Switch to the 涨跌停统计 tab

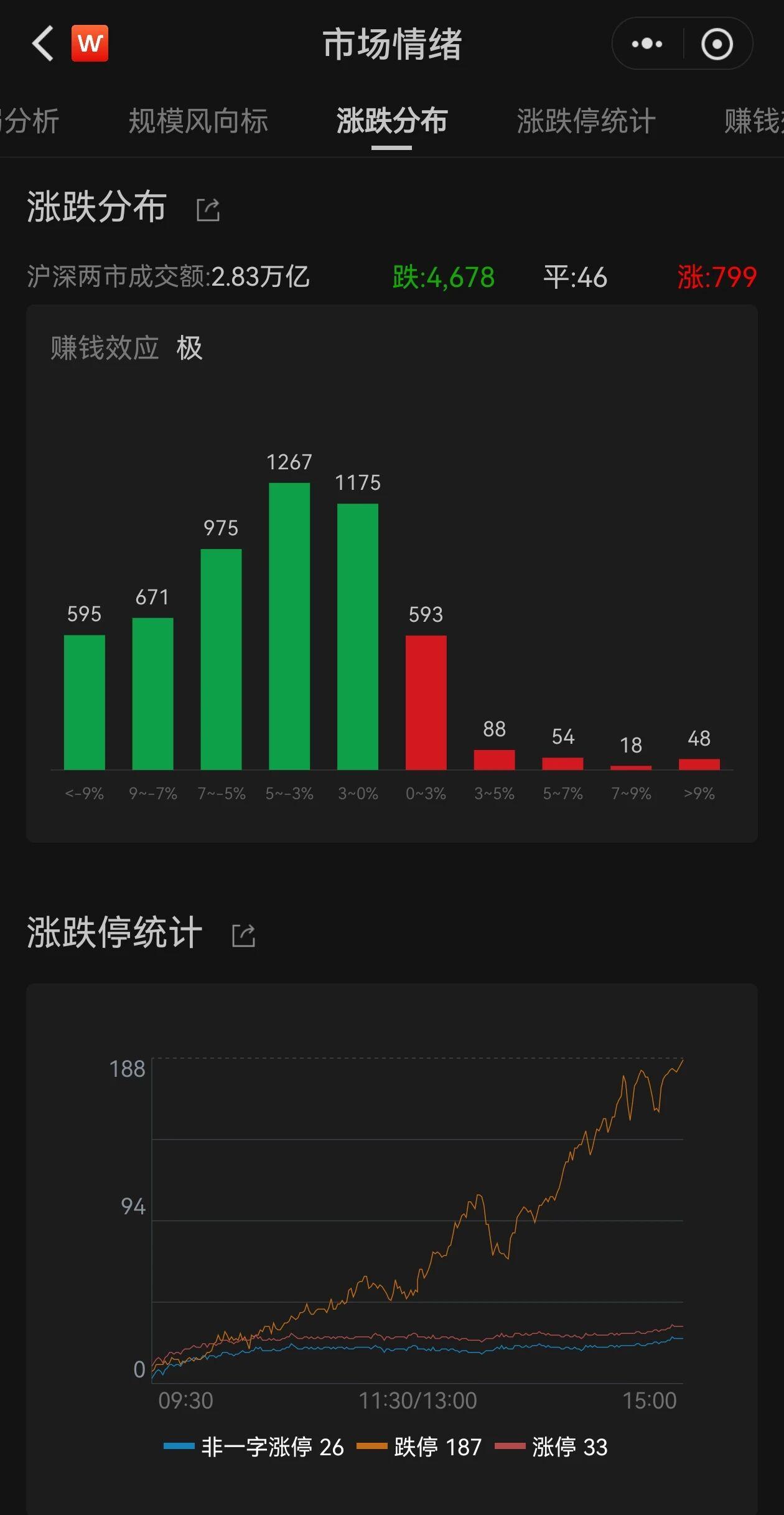(586, 121)
